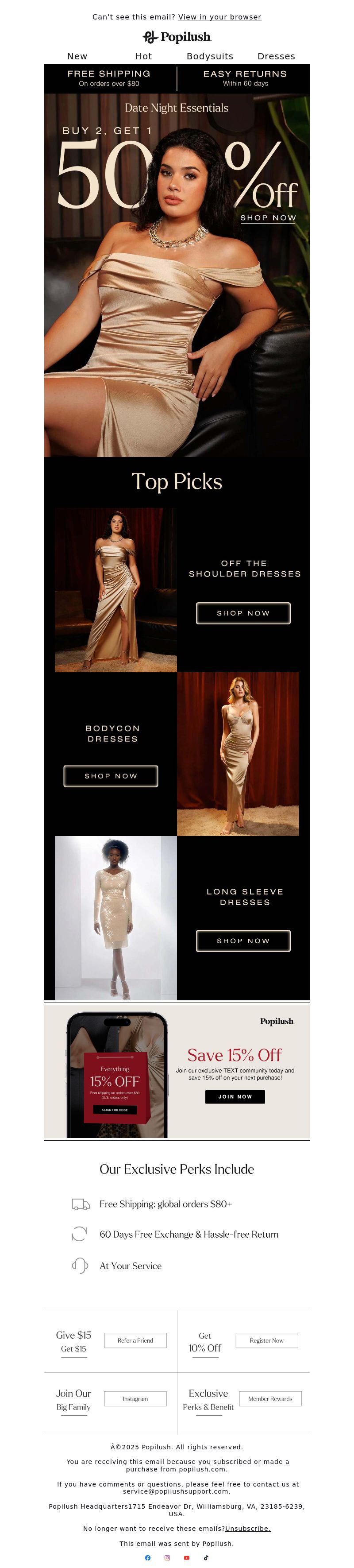Image resolution: width=354 pixels, height=1568 pixels.
Task: Open the Instagram icon in the footer
Action: pyautogui.click(x=167, y=1558)
